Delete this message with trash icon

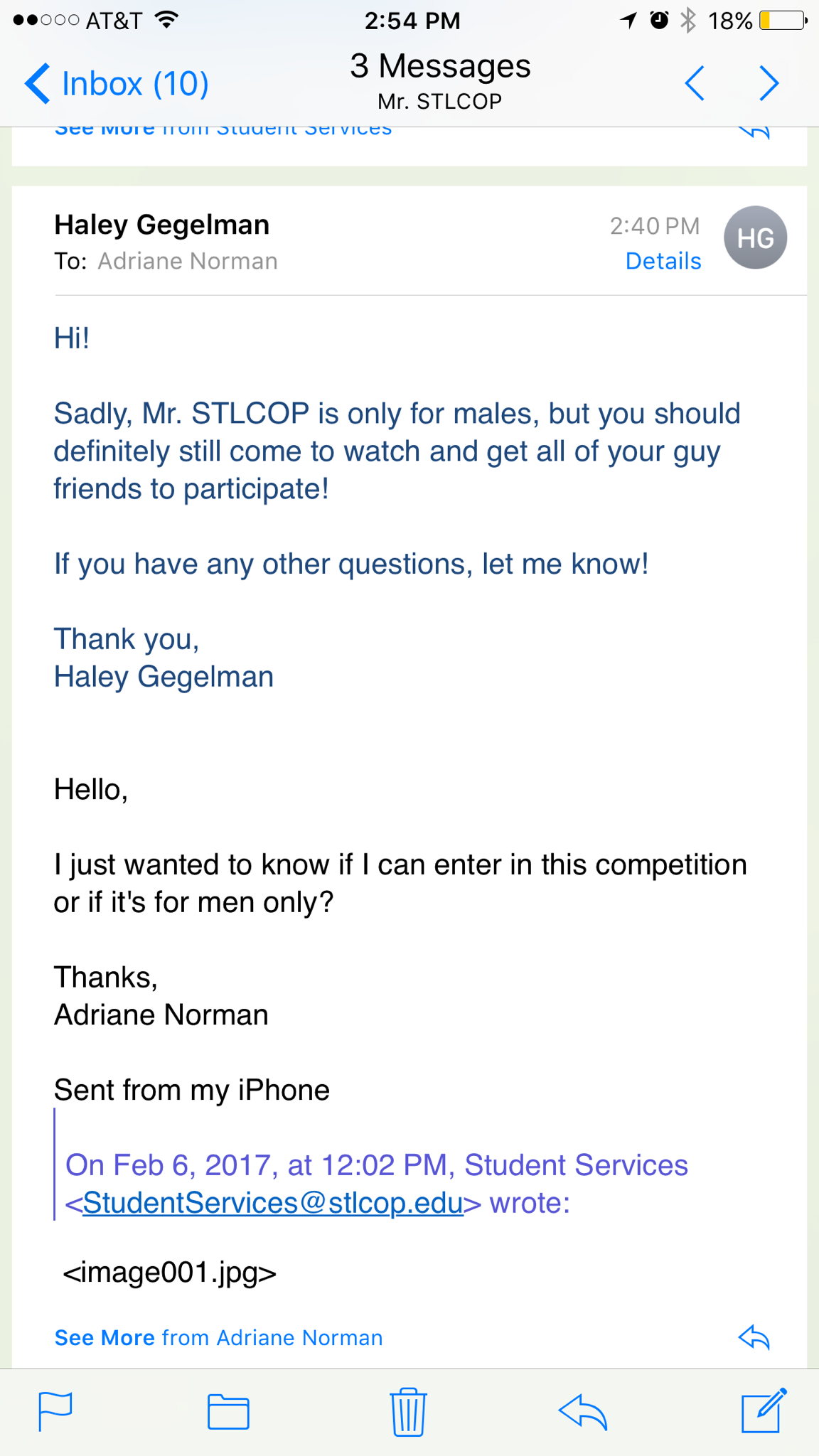pos(408,1411)
